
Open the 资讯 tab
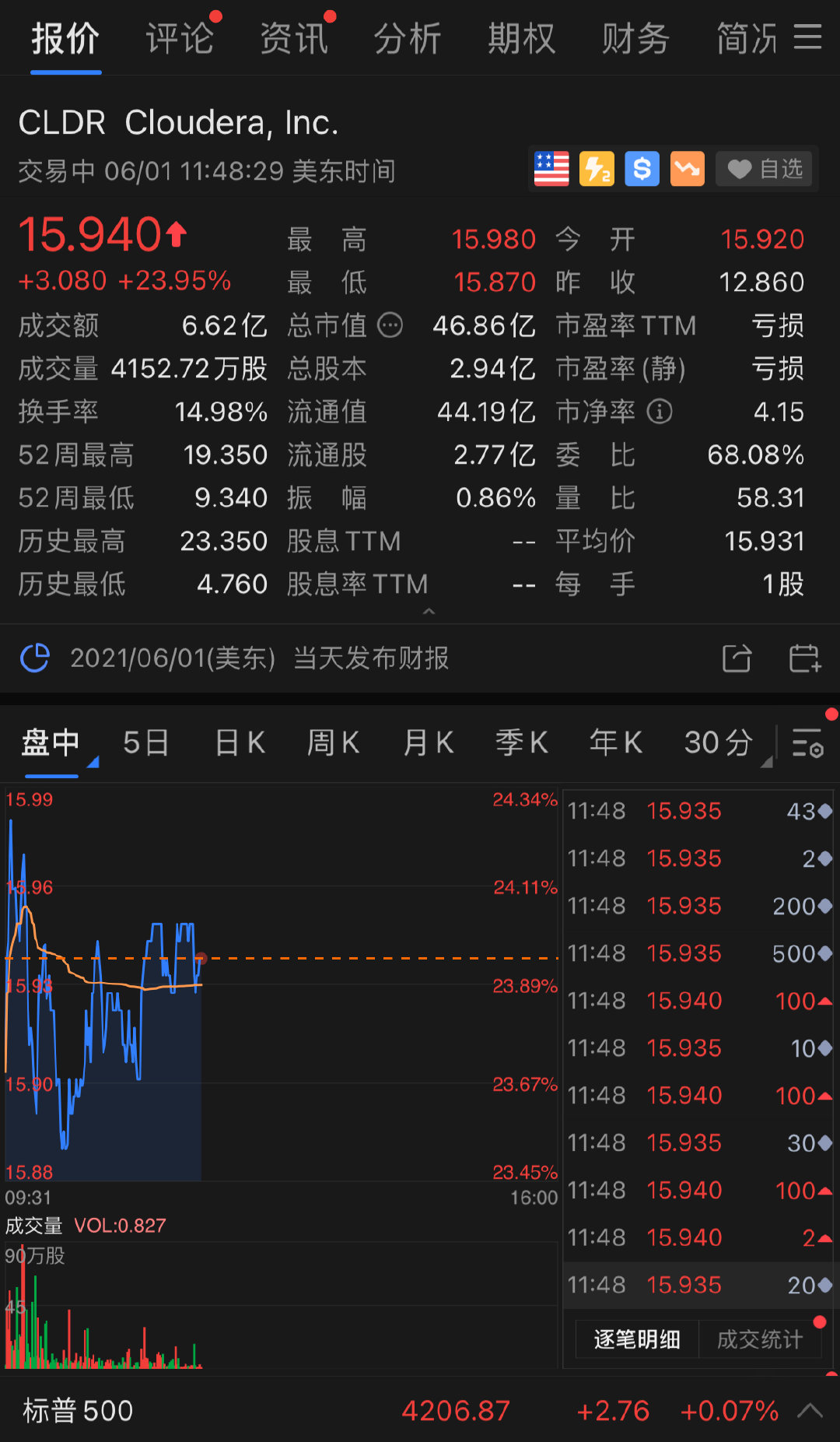294,38
